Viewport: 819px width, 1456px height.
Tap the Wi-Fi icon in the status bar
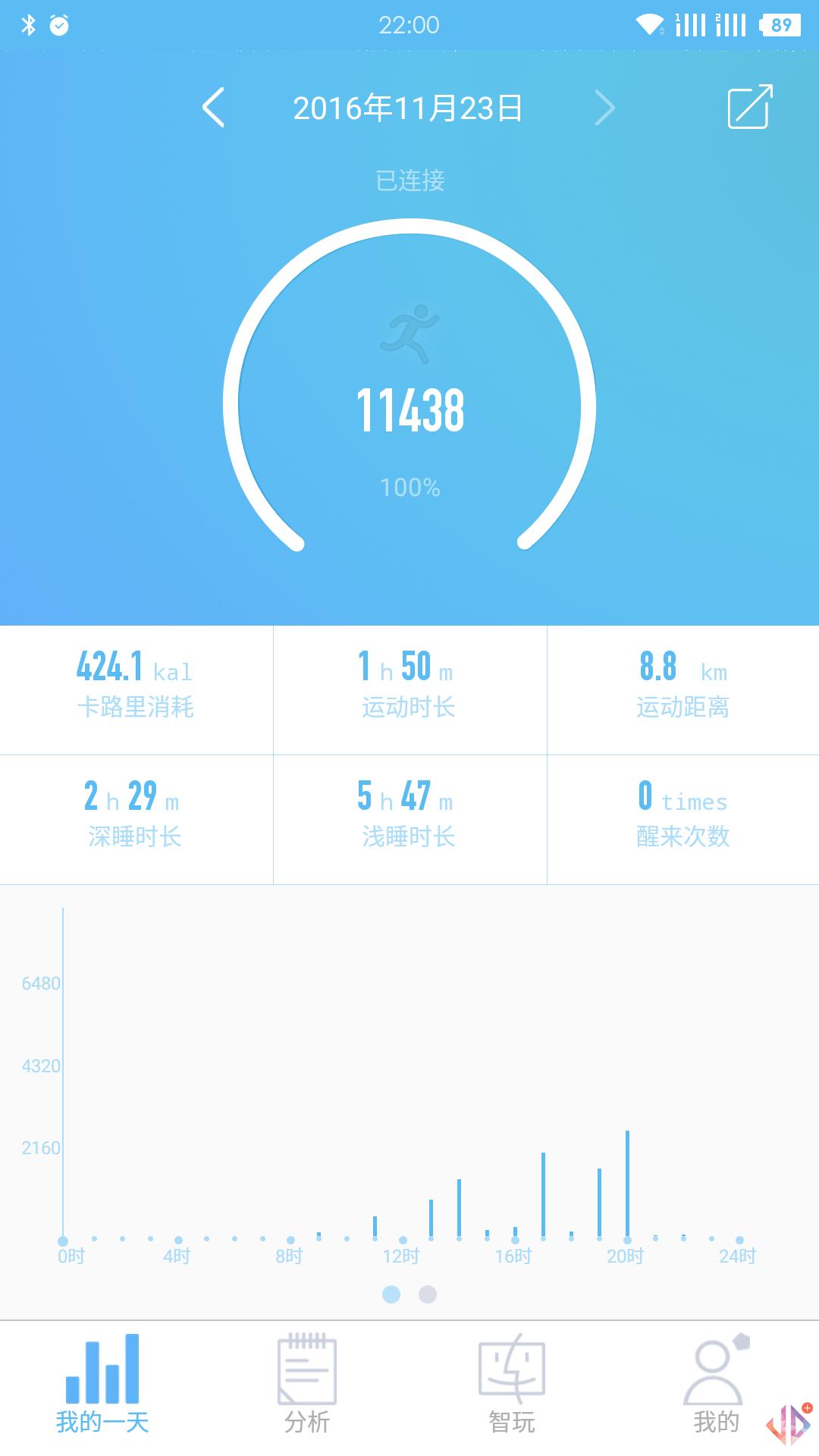point(648,23)
